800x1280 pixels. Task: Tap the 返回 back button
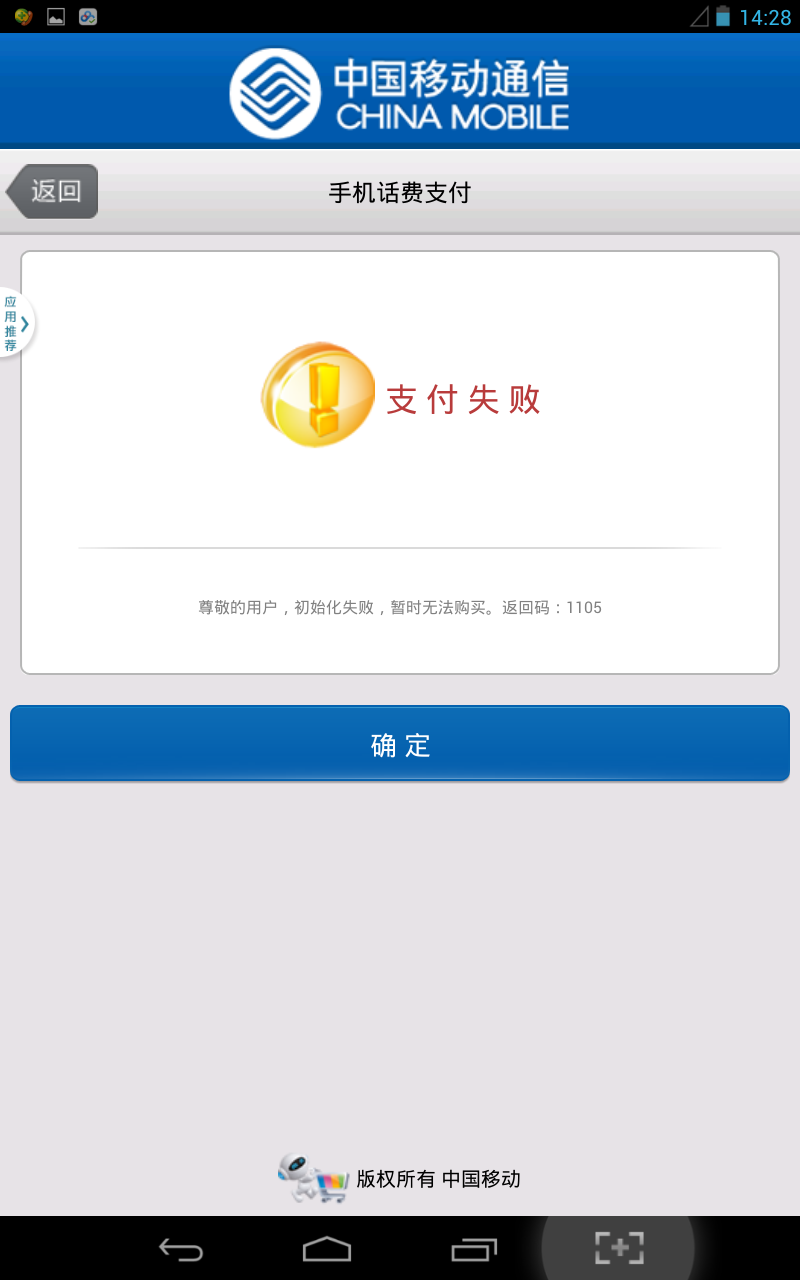point(54,191)
